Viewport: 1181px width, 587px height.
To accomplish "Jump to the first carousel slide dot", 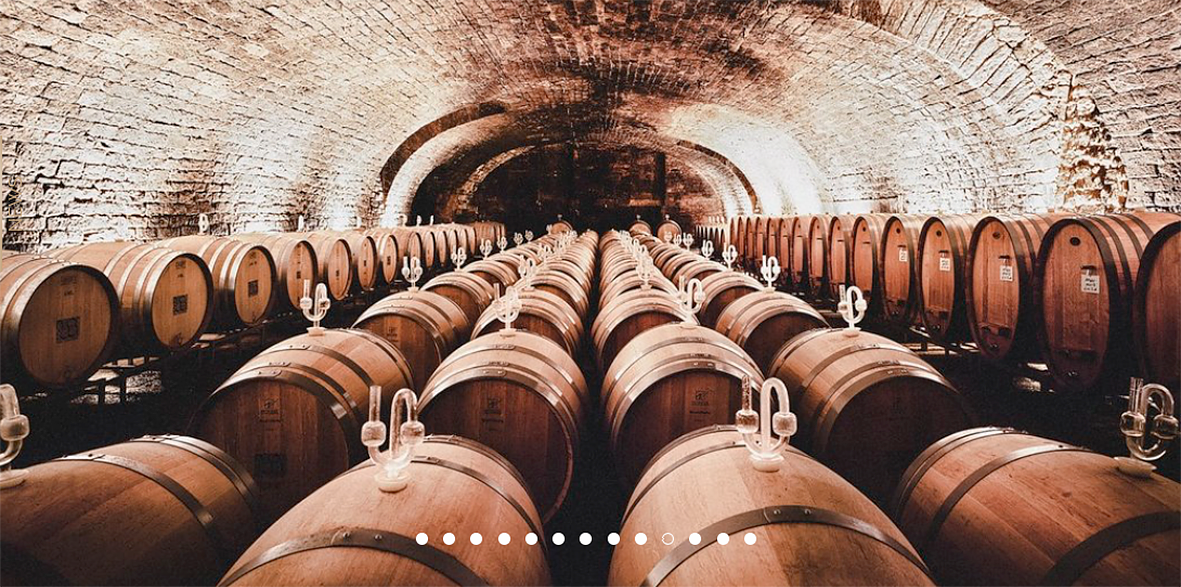I will tap(422, 539).
